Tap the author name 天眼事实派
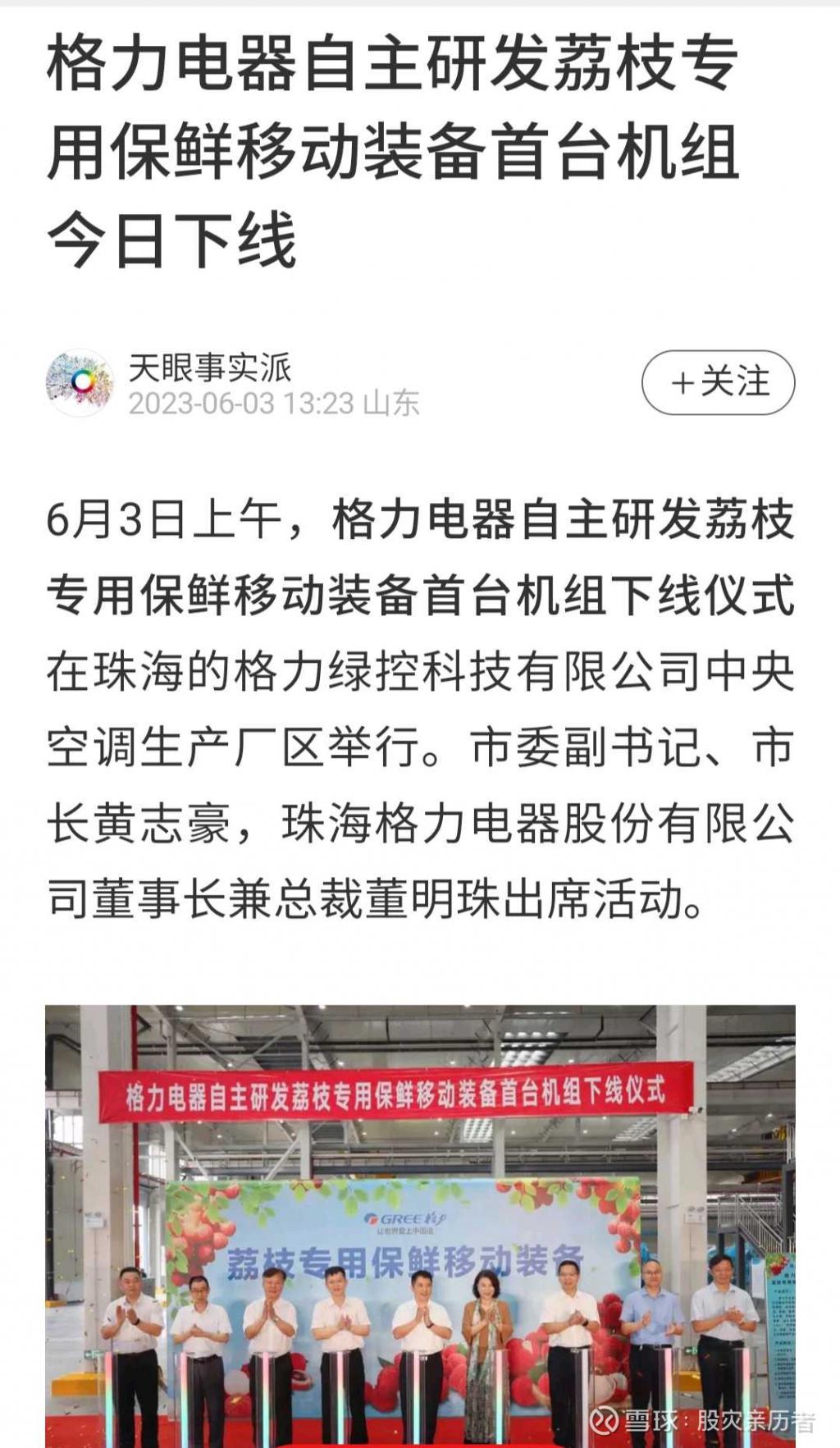The width and height of the screenshot is (840, 1448). [x=210, y=367]
